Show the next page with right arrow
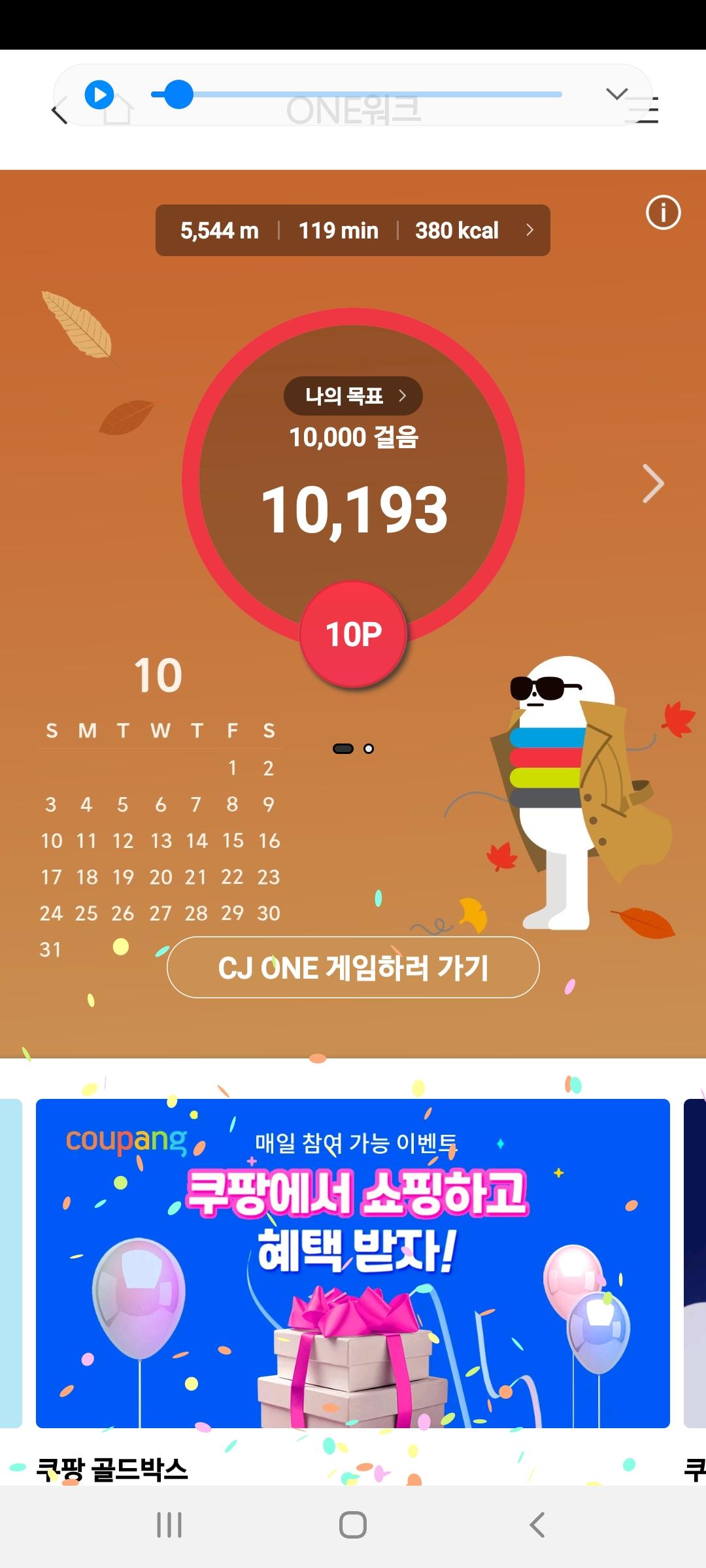Image resolution: width=706 pixels, height=1568 pixels. coord(652,483)
